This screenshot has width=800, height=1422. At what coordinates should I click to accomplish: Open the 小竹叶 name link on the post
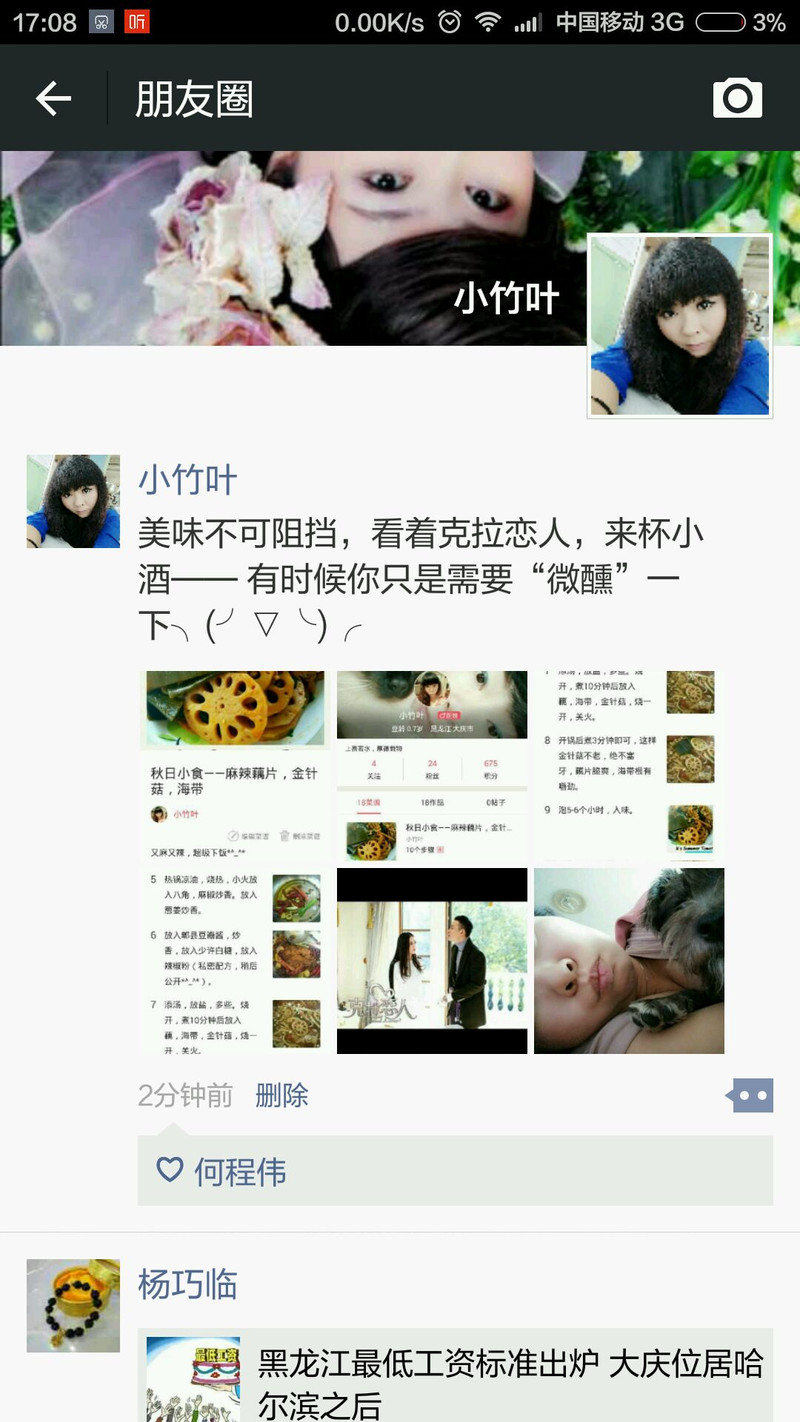coord(187,480)
